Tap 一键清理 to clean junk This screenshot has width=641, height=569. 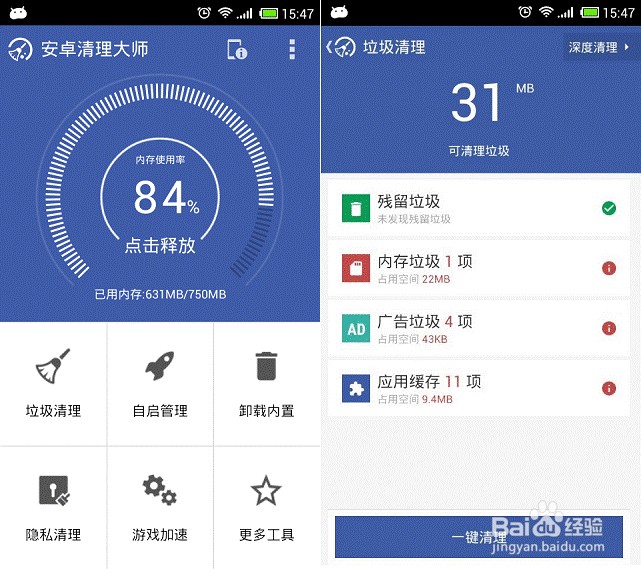(x=478, y=537)
